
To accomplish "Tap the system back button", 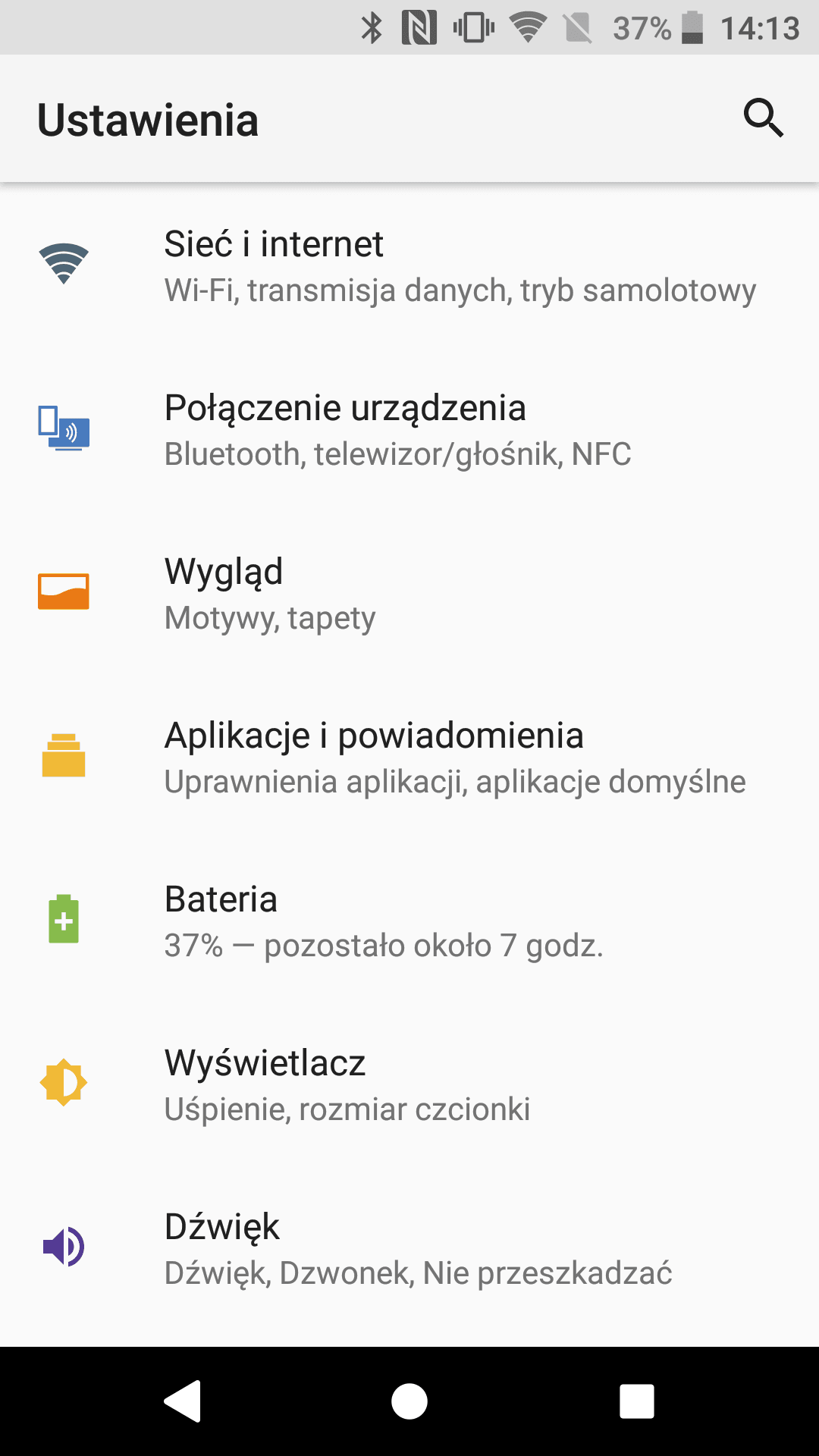I will click(x=182, y=1401).
